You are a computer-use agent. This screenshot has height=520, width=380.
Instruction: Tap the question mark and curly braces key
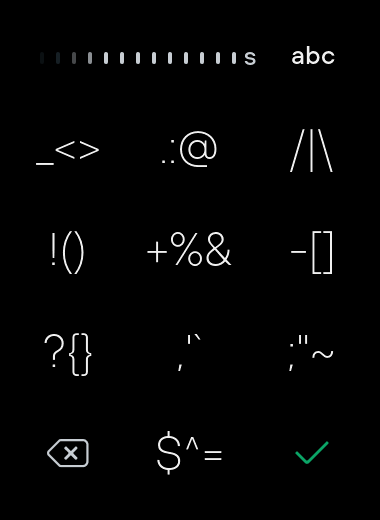pos(68,355)
